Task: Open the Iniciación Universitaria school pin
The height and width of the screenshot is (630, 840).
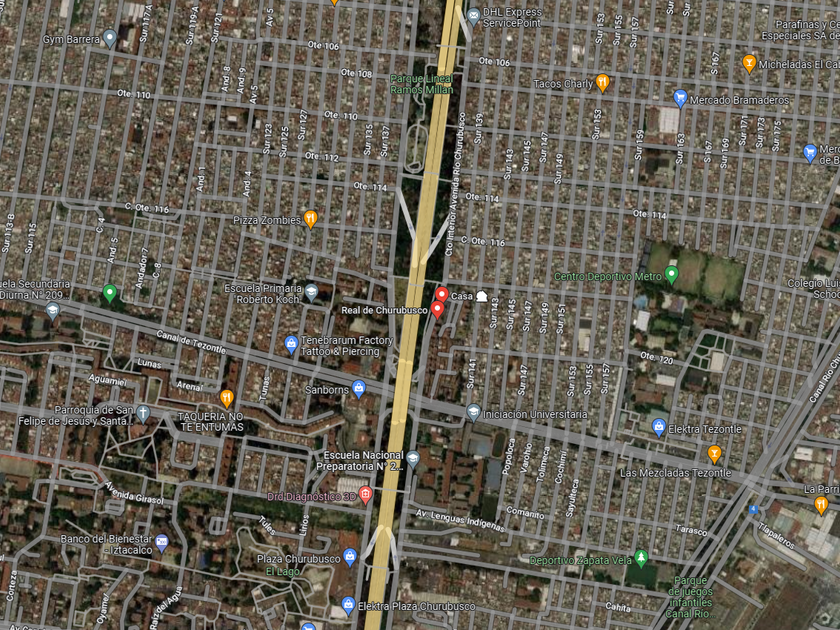Action: point(473,413)
